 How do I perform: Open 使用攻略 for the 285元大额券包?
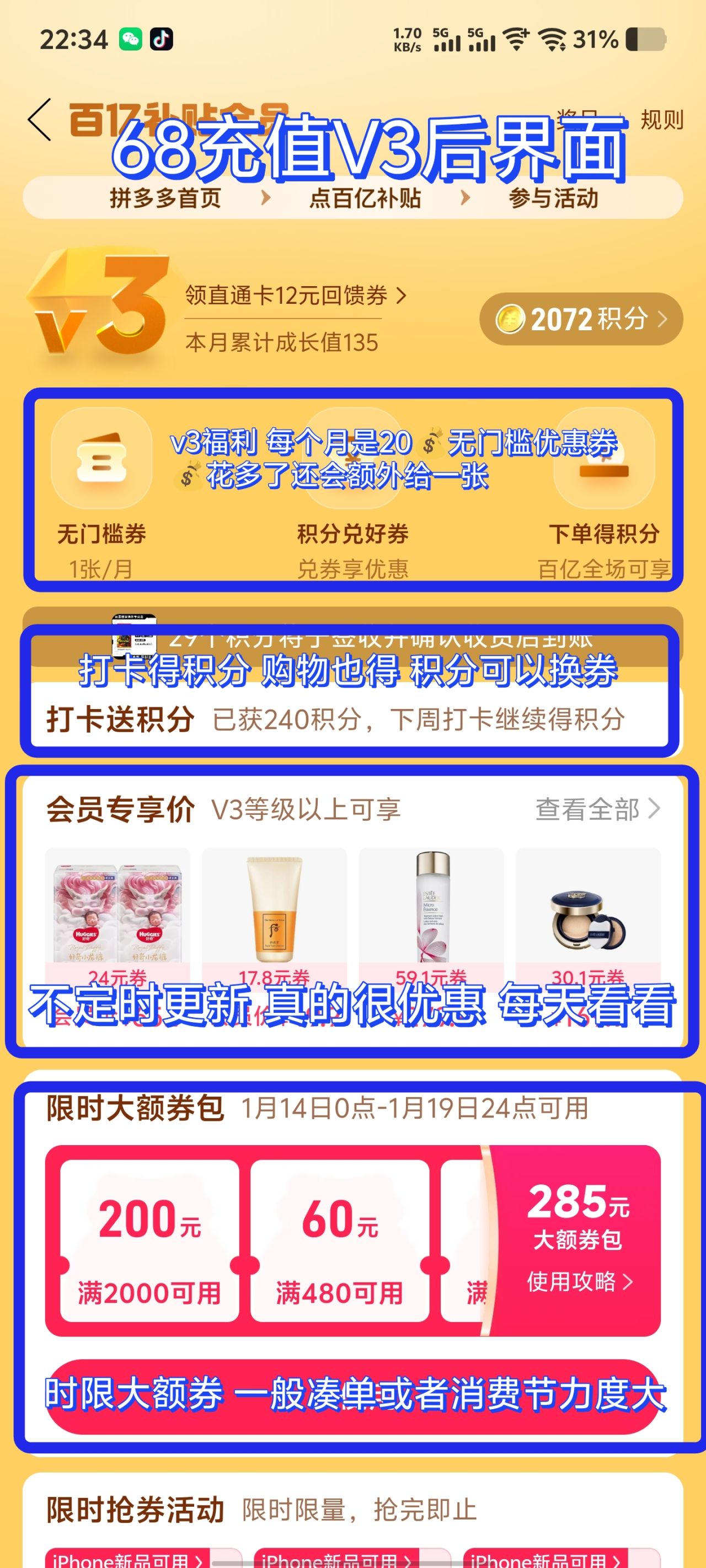click(x=579, y=1282)
